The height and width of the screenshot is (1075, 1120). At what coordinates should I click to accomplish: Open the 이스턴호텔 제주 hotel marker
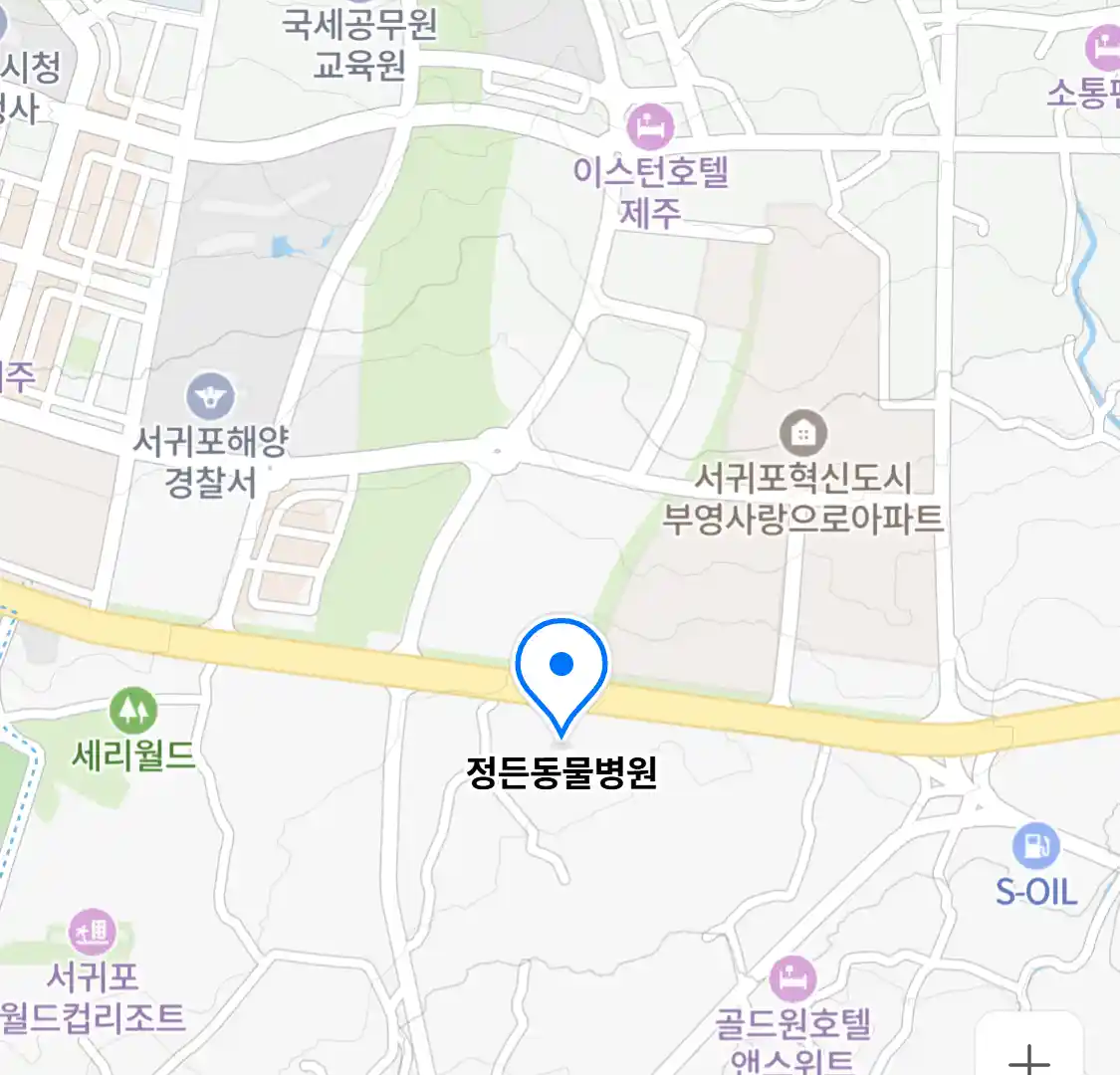pos(650,126)
